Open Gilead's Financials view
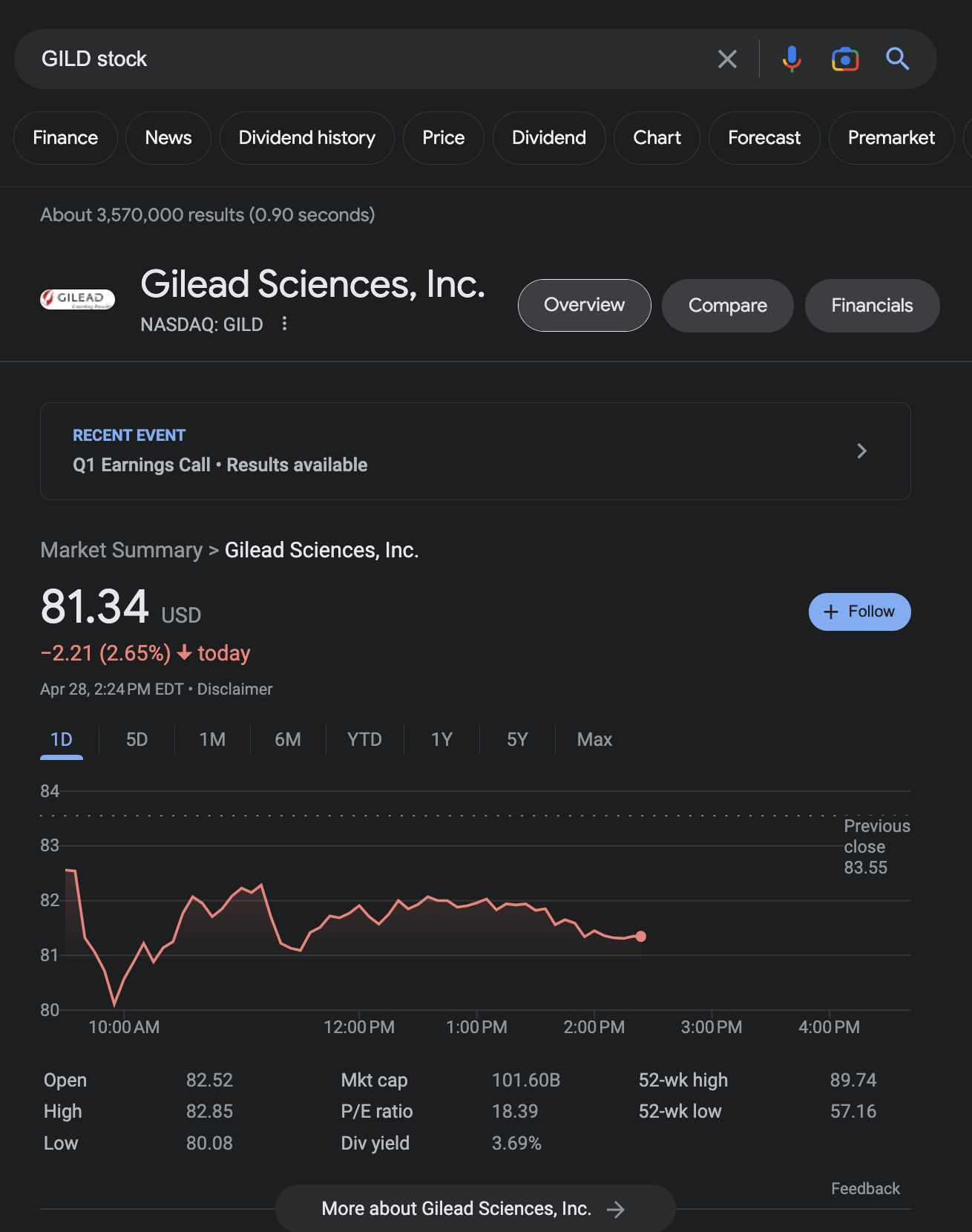Image resolution: width=972 pixels, height=1232 pixels. pyautogui.click(x=872, y=305)
